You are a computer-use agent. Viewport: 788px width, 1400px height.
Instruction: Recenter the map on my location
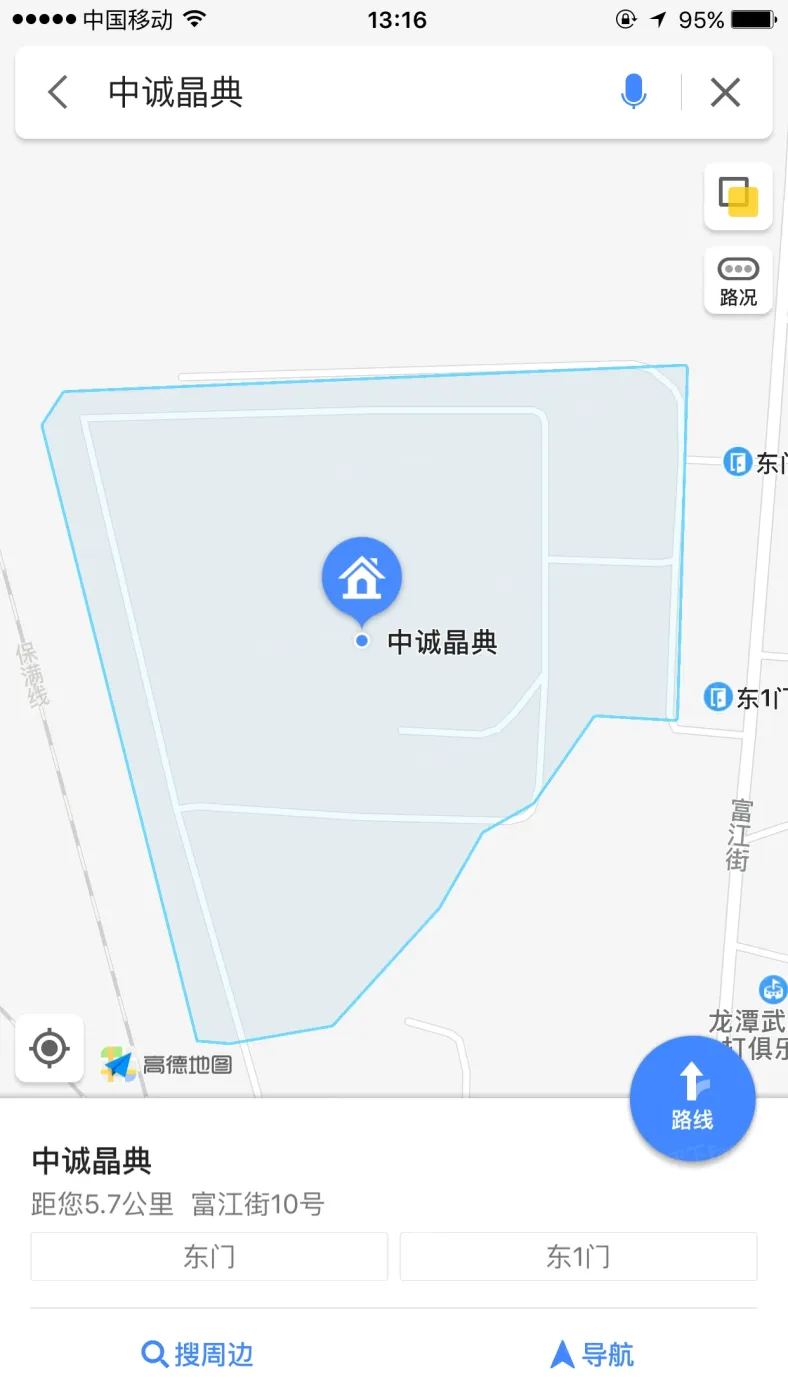coord(50,1048)
